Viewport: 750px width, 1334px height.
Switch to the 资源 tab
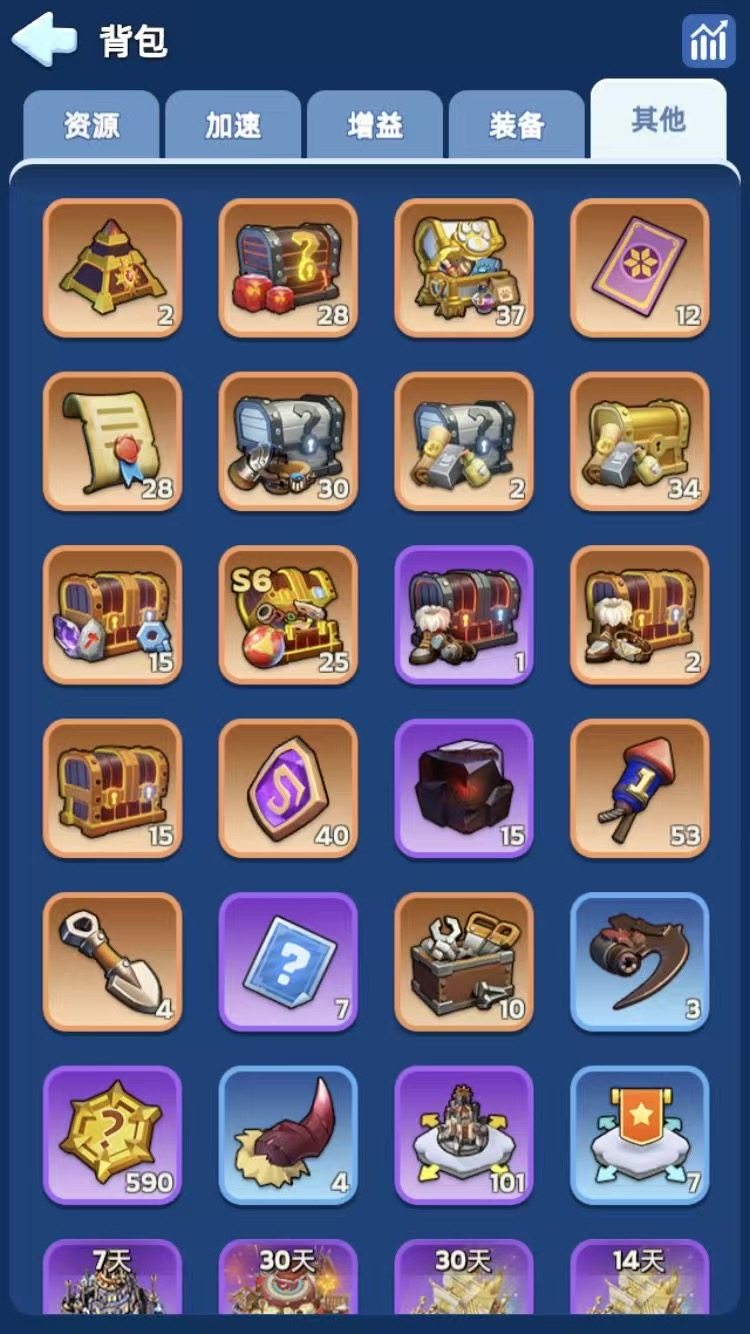[x=91, y=126]
